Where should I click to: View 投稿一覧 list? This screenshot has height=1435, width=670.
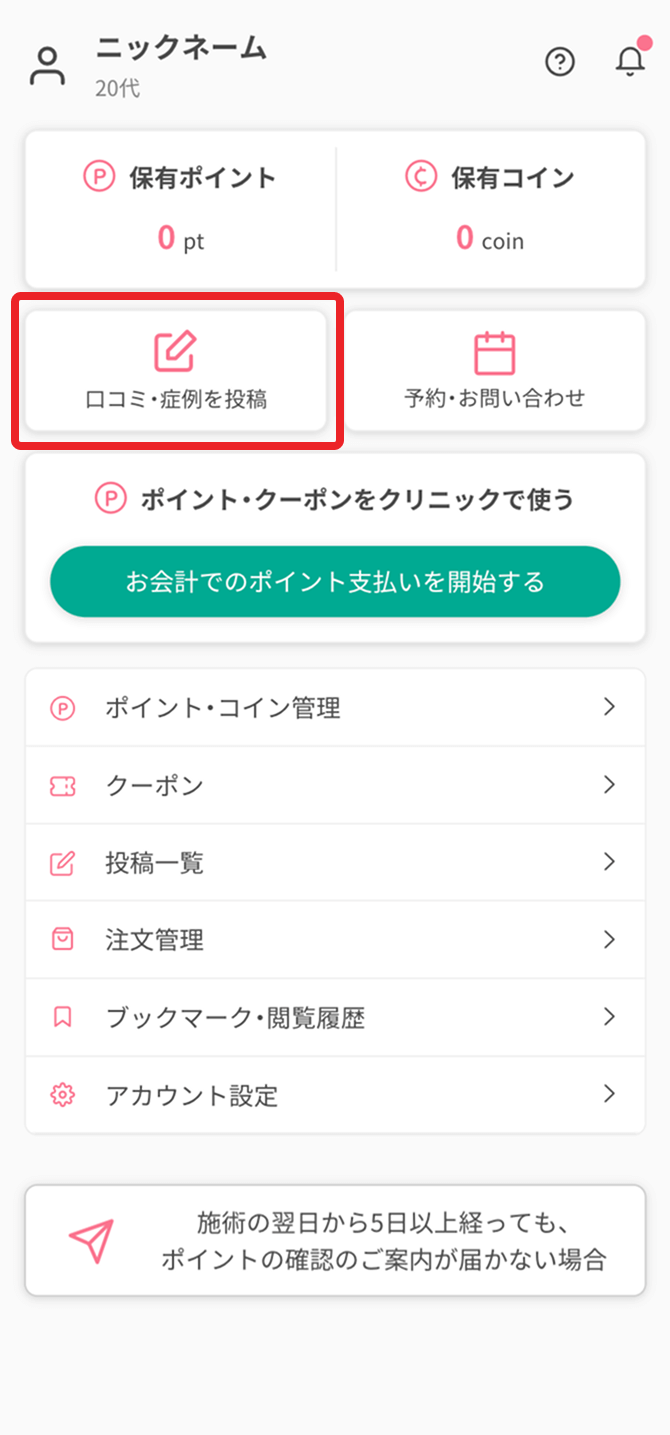[x=335, y=863]
